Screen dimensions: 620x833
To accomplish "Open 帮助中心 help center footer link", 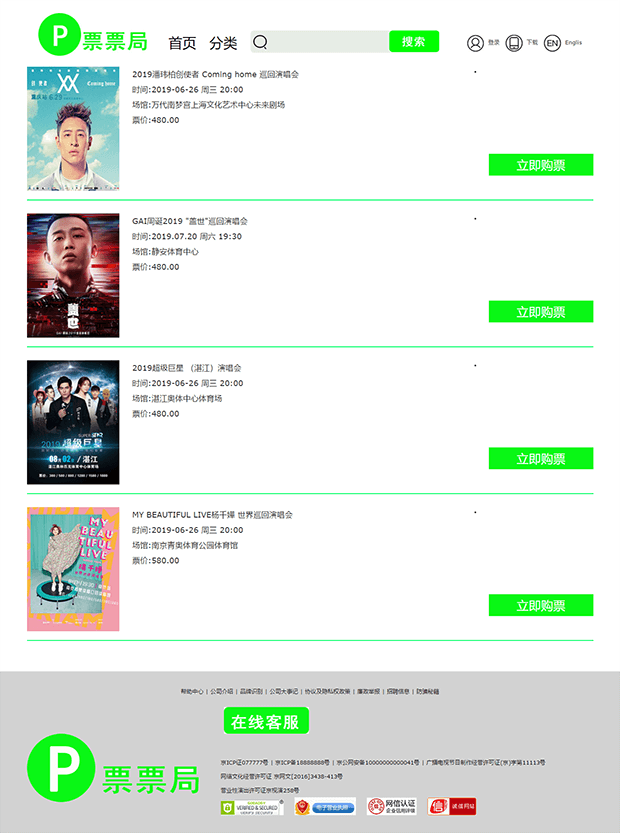I will coord(192,691).
